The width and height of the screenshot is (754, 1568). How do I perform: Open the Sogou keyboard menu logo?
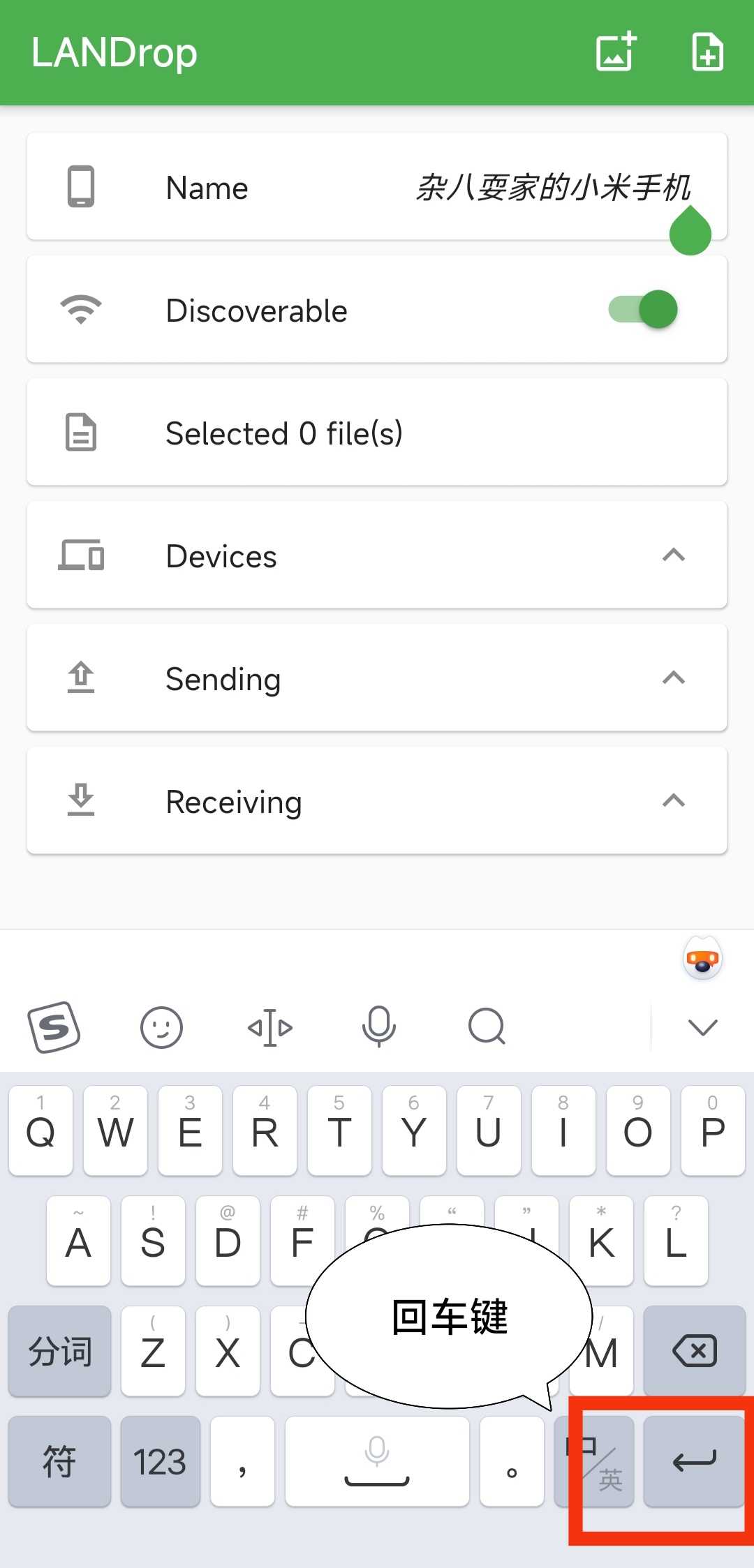click(x=54, y=1027)
